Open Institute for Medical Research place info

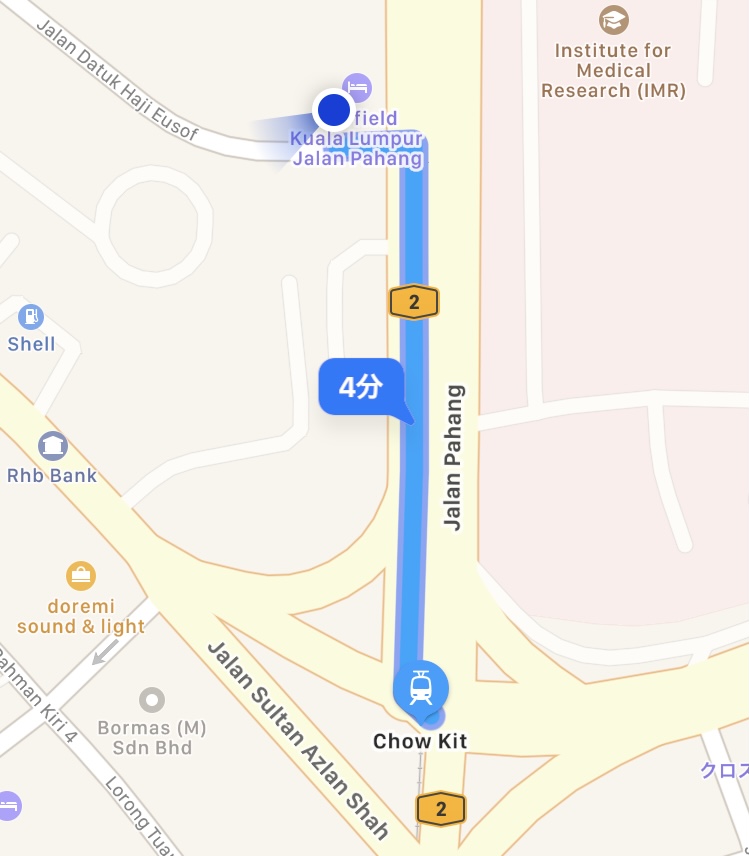tap(613, 20)
